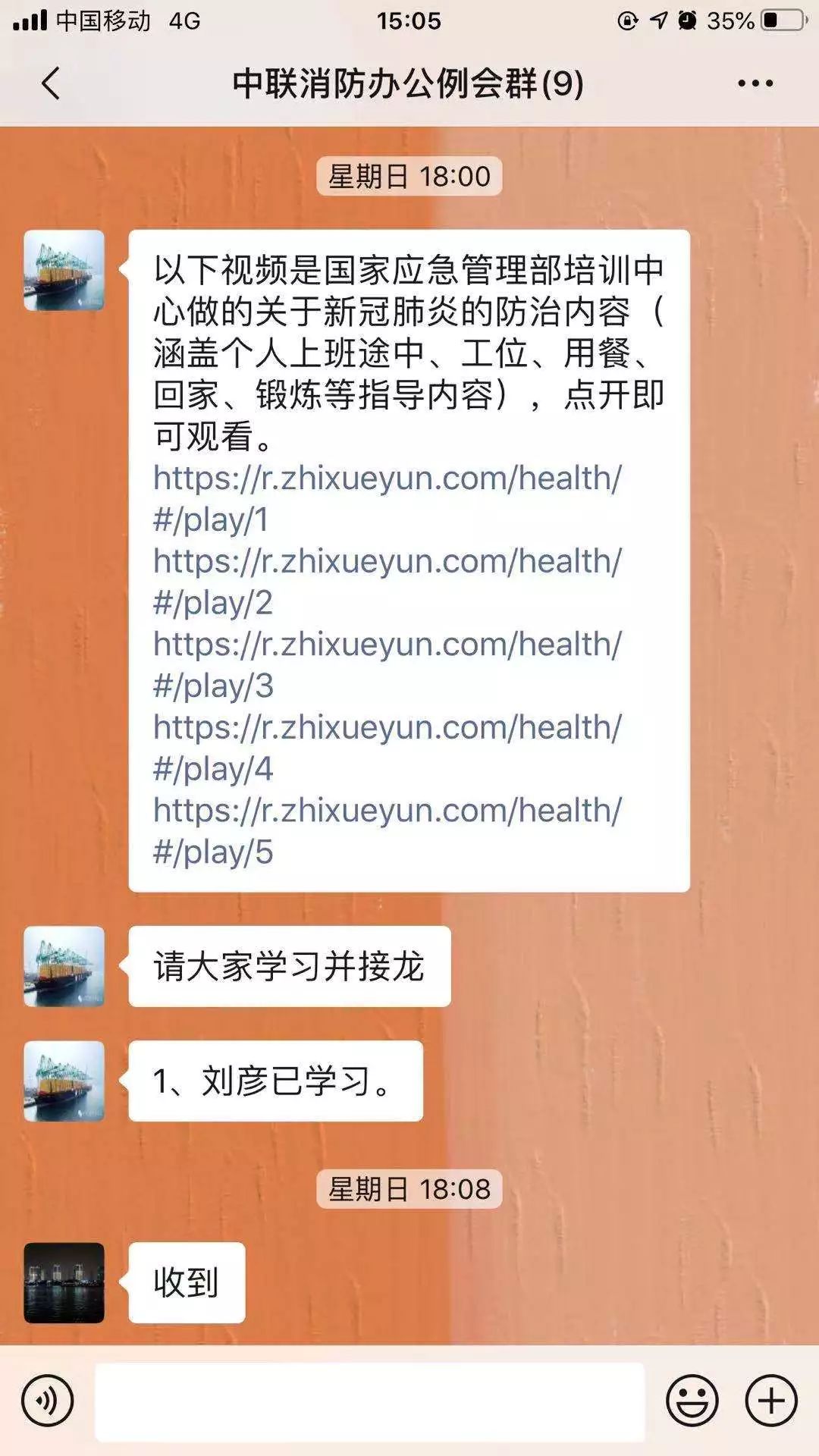Go back from the group chat
This screenshot has height=1456, width=819.
coord(50,83)
